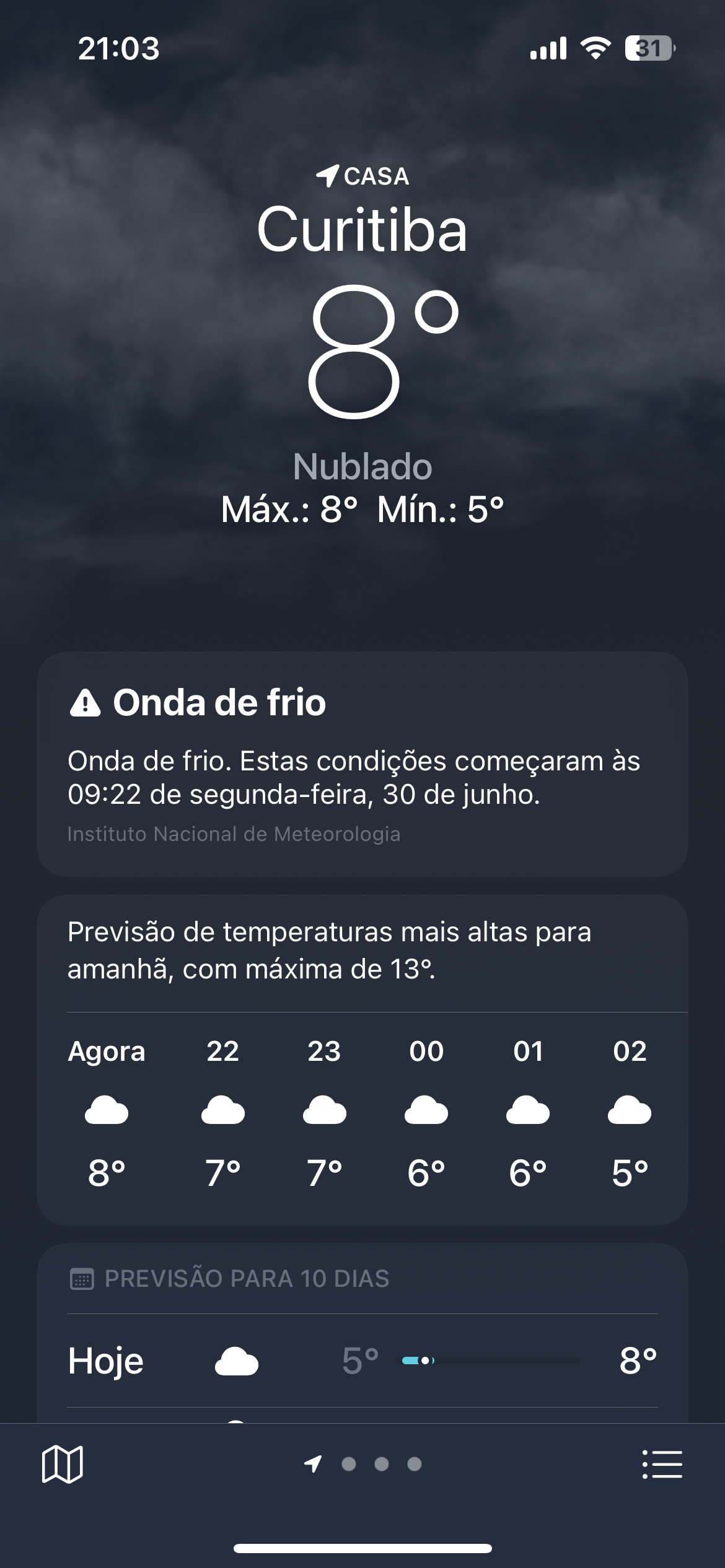Open the saved locations list

662,1464
